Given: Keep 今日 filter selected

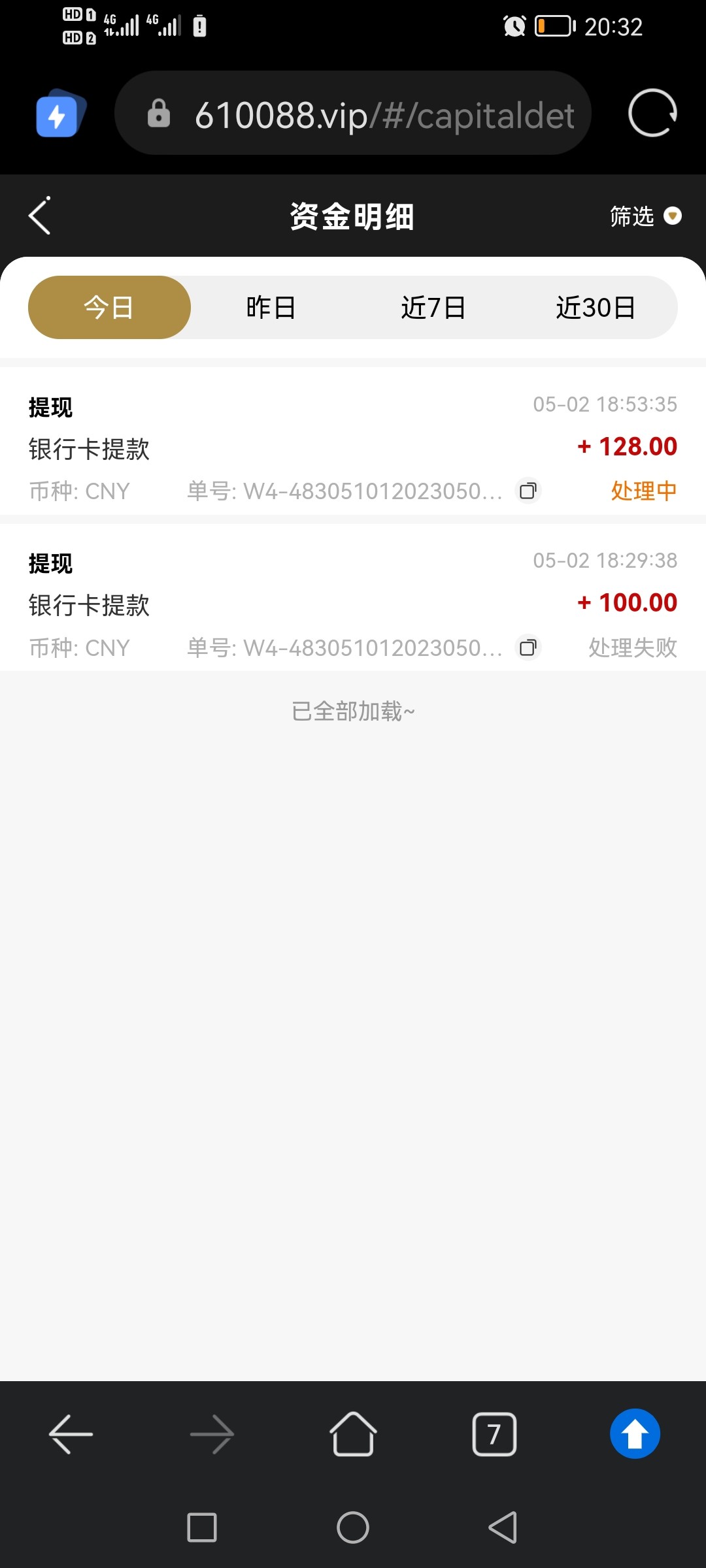Looking at the screenshot, I should pos(109,307).
